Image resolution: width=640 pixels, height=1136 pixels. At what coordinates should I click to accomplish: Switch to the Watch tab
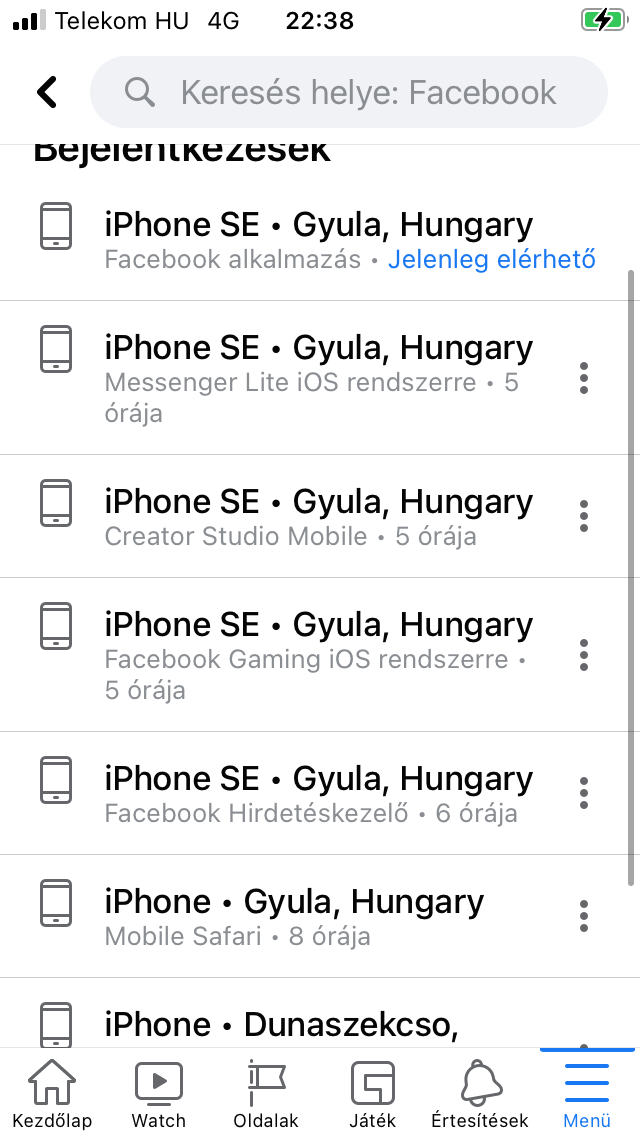159,1093
